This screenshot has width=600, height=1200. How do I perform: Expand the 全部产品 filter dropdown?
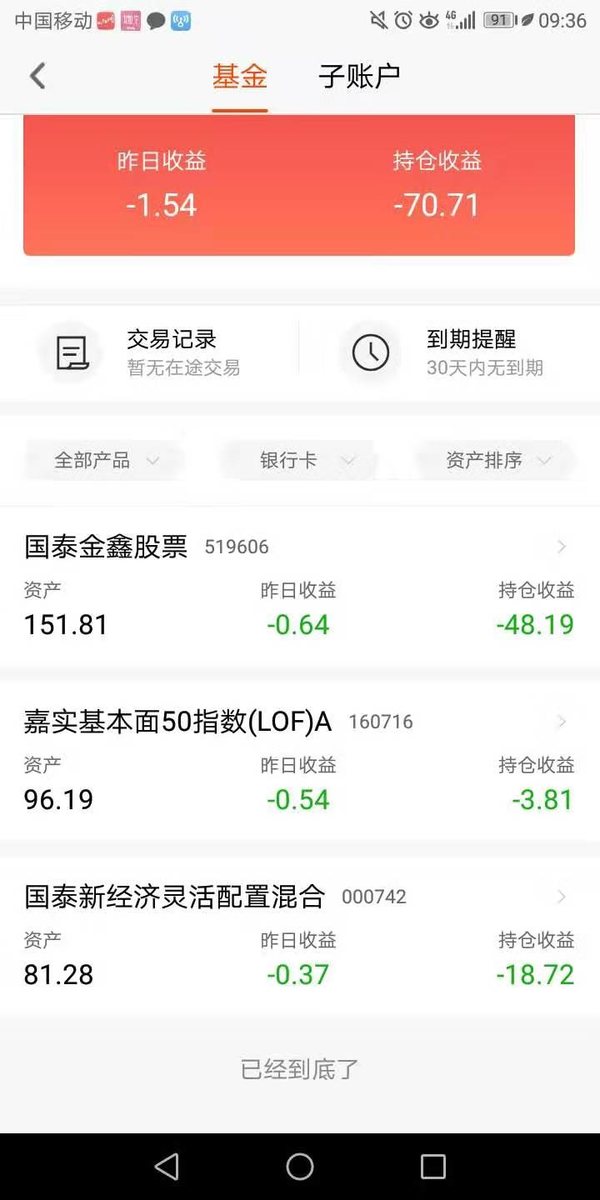105,461
